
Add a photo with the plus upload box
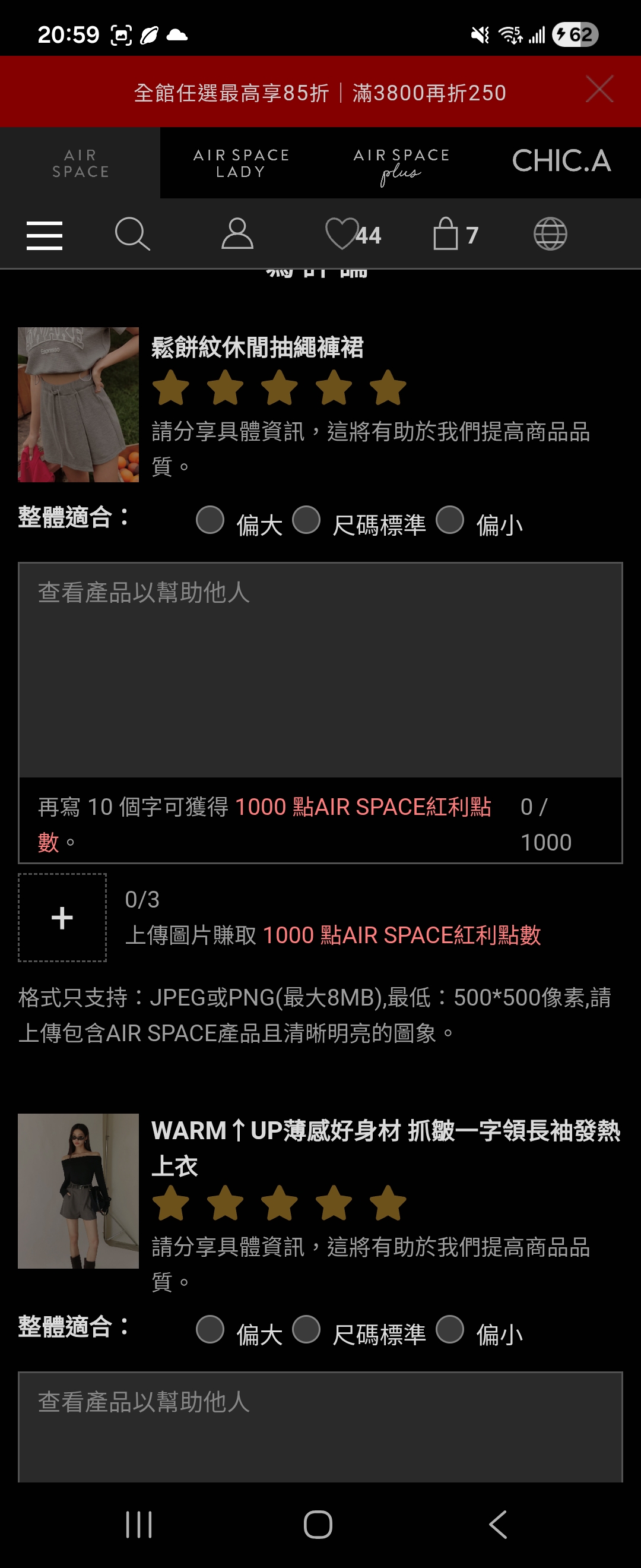[x=62, y=917]
